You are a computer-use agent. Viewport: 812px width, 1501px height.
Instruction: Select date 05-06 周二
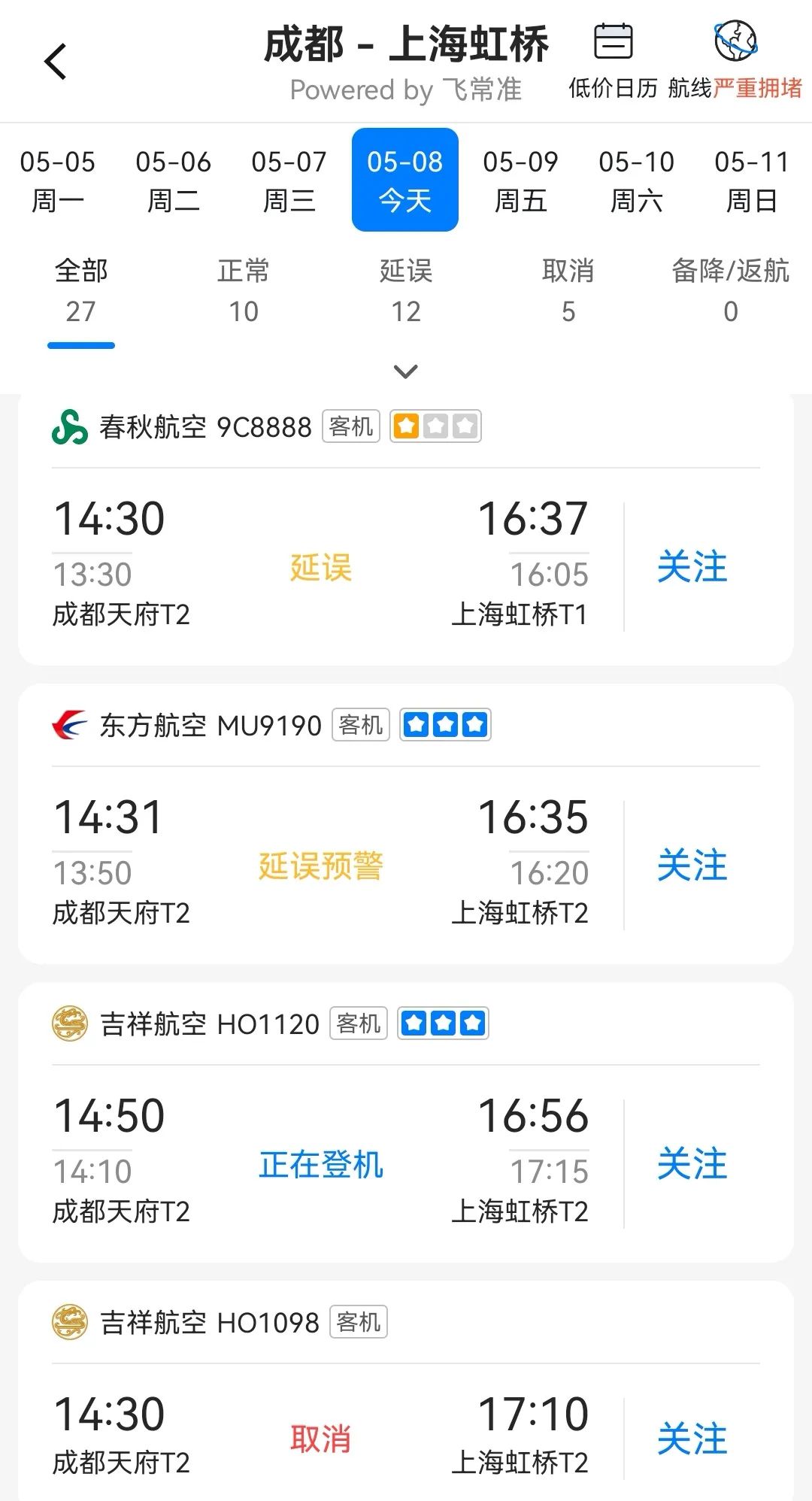(x=174, y=180)
